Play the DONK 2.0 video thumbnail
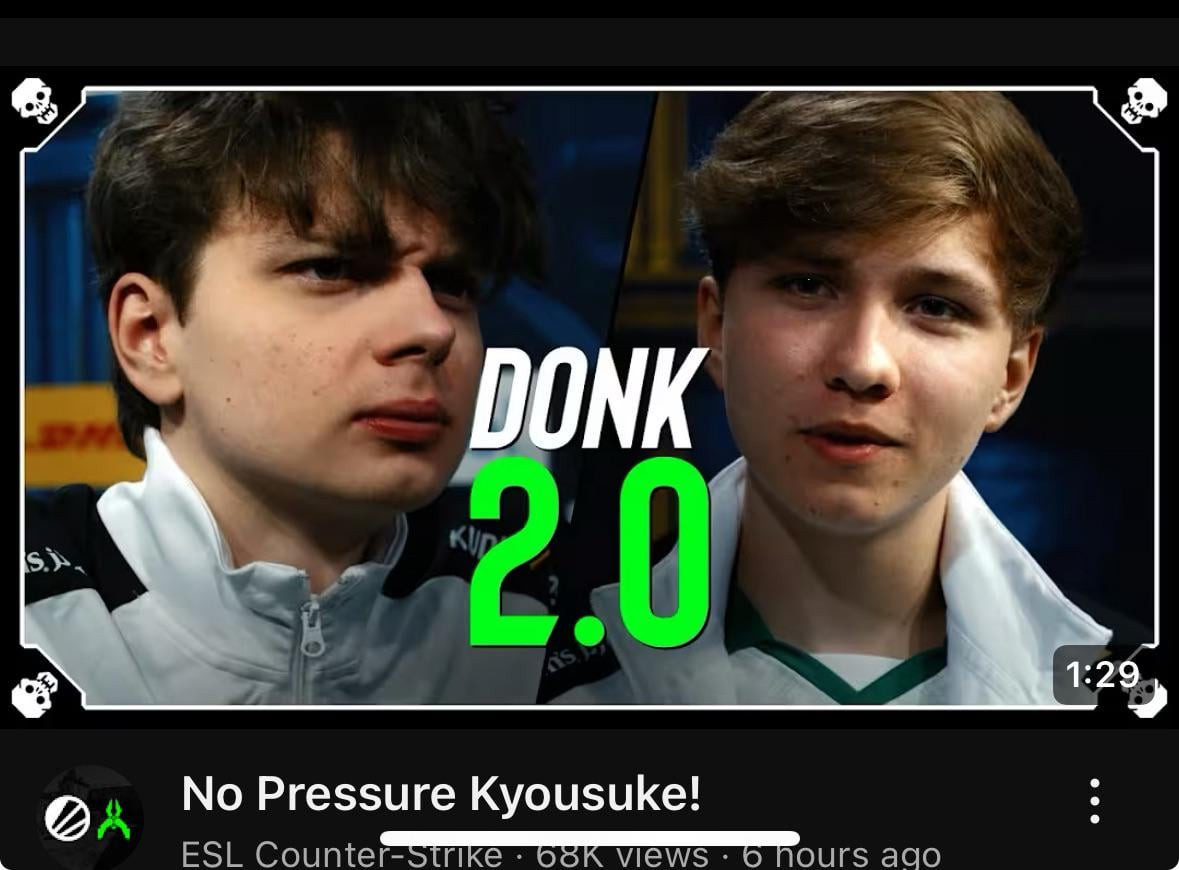This screenshot has width=1179, height=870. pyautogui.click(x=590, y=397)
